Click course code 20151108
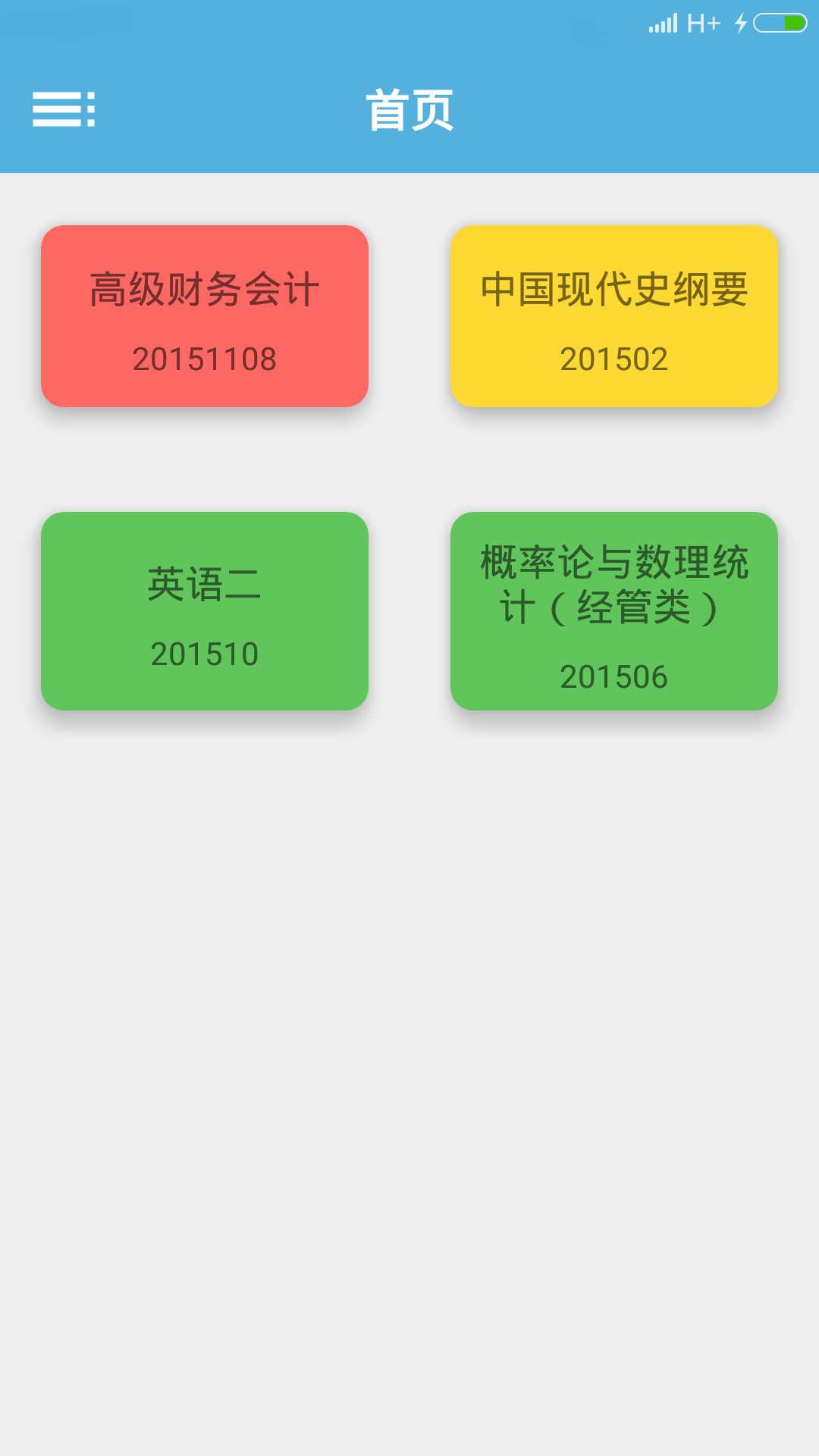Image resolution: width=819 pixels, height=1456 pixels. 203,359
